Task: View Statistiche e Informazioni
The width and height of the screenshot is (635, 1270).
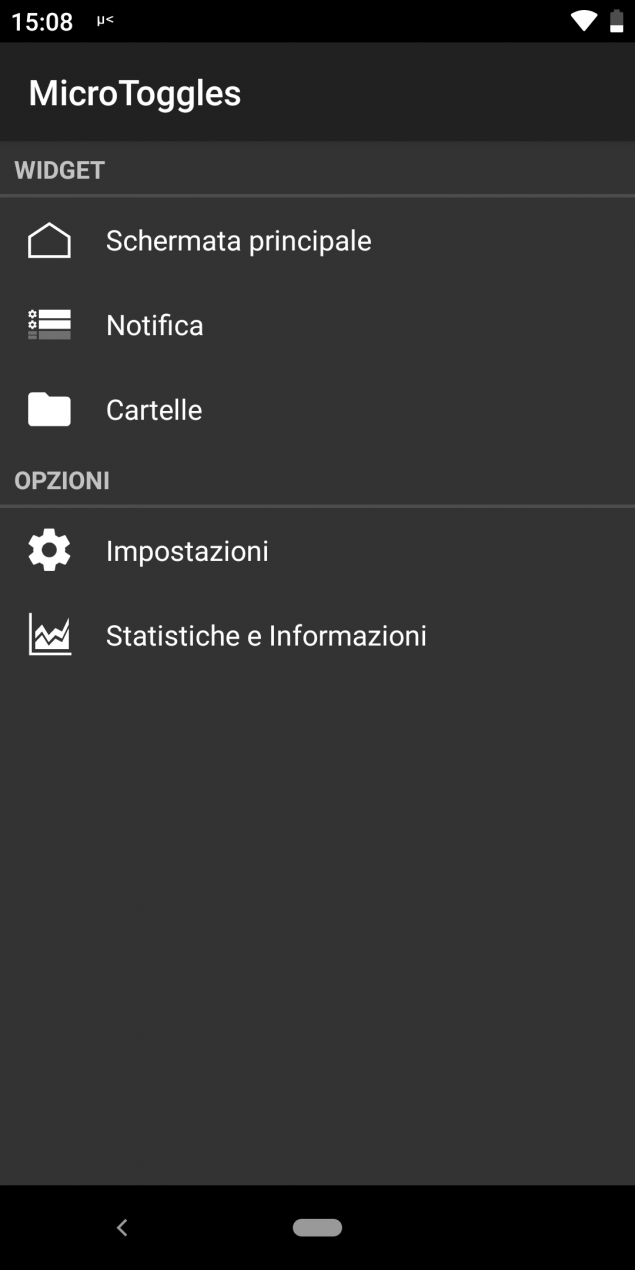Action: pos(317,636)
